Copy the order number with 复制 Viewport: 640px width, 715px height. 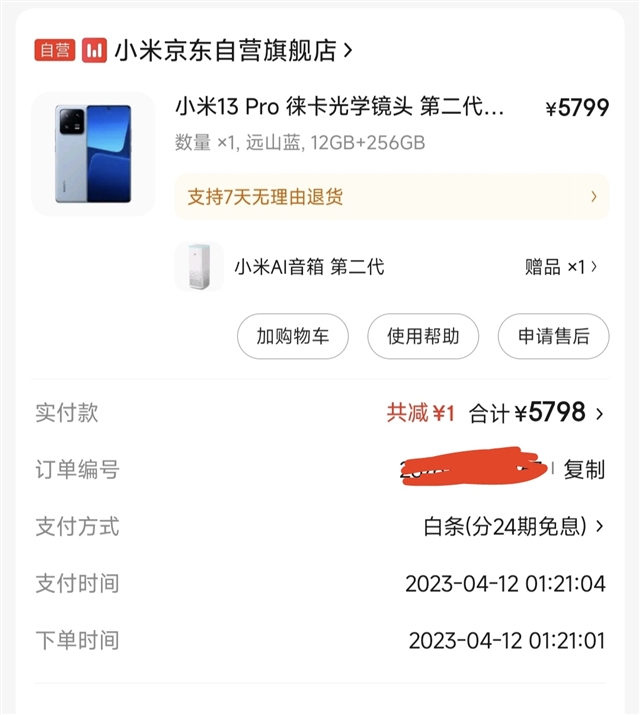point(584,469)
